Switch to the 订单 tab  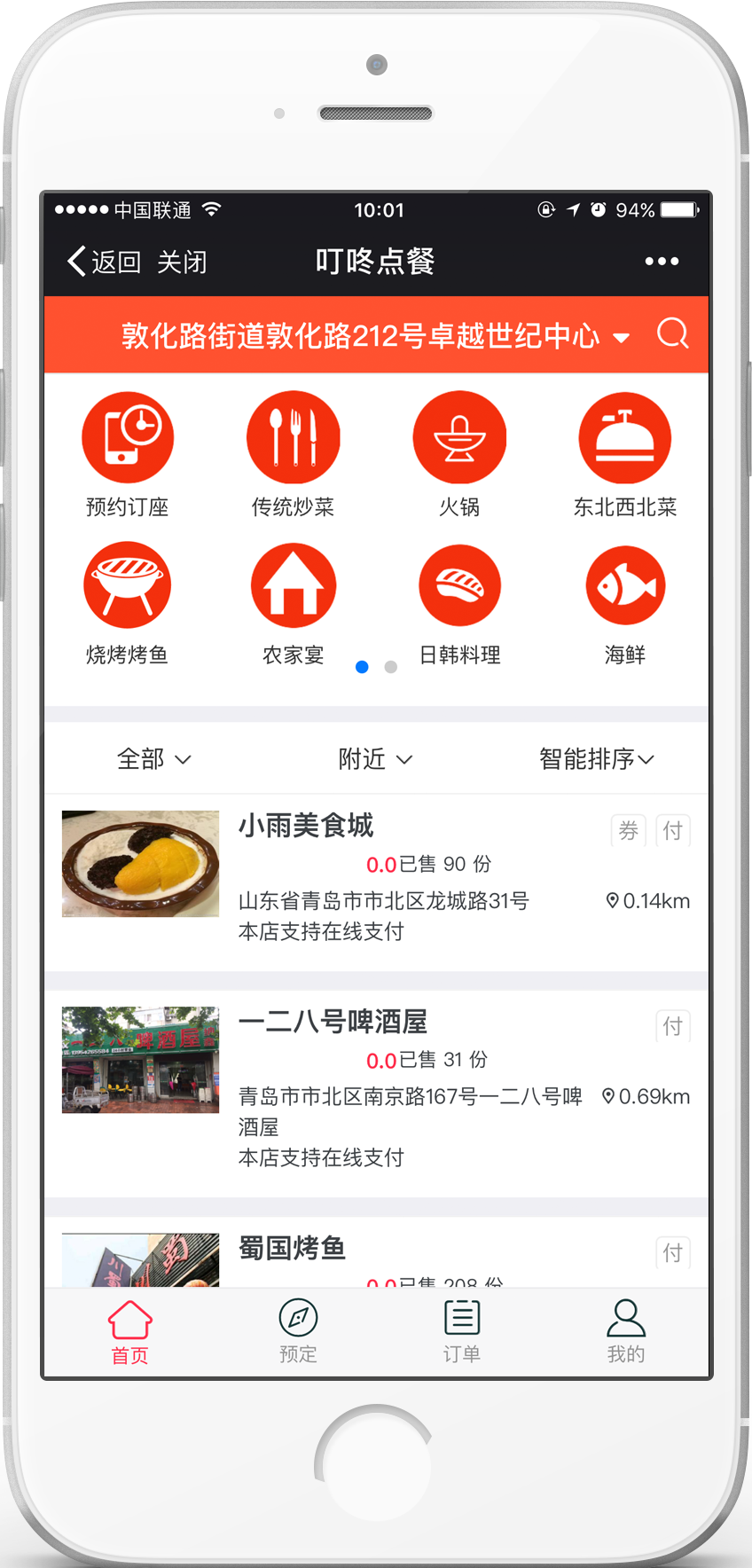pos(461,1329)
